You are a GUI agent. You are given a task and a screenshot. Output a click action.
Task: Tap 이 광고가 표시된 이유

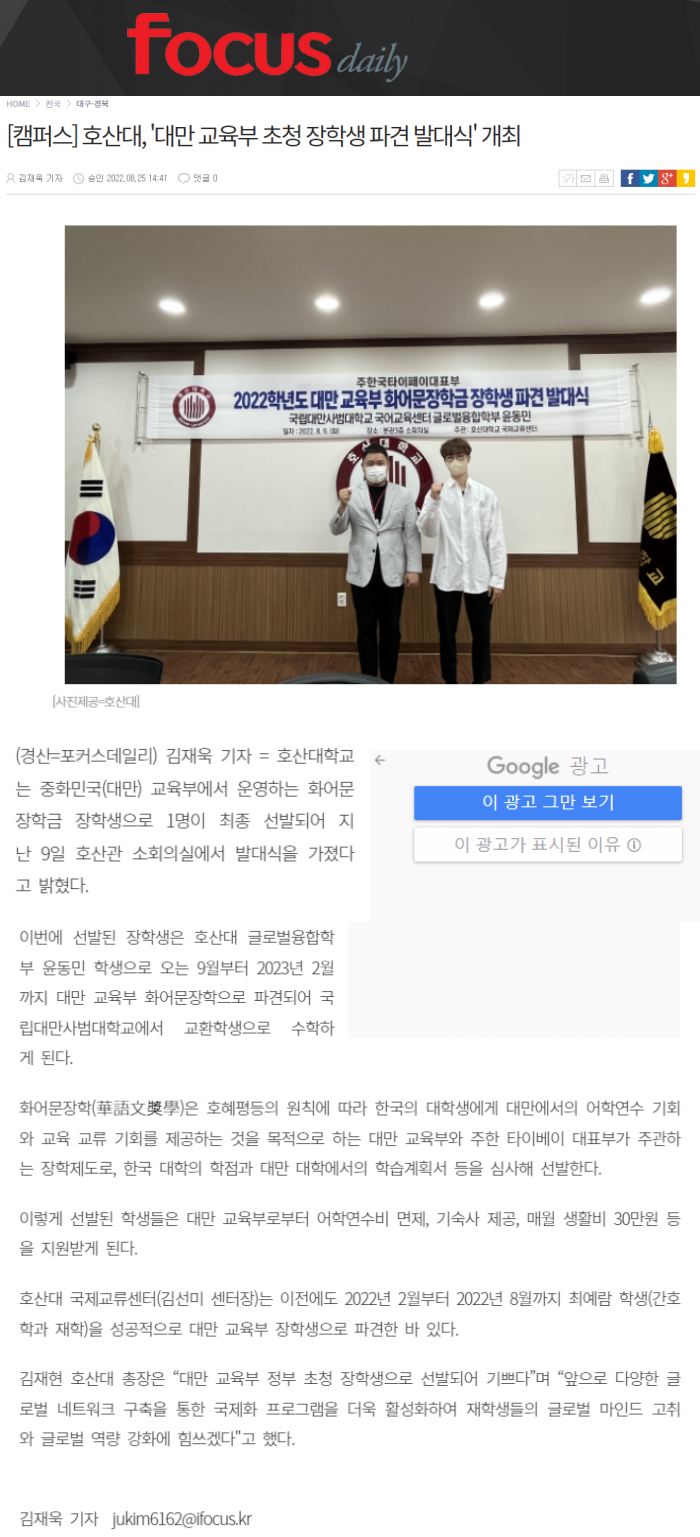[x=548, y=845]
